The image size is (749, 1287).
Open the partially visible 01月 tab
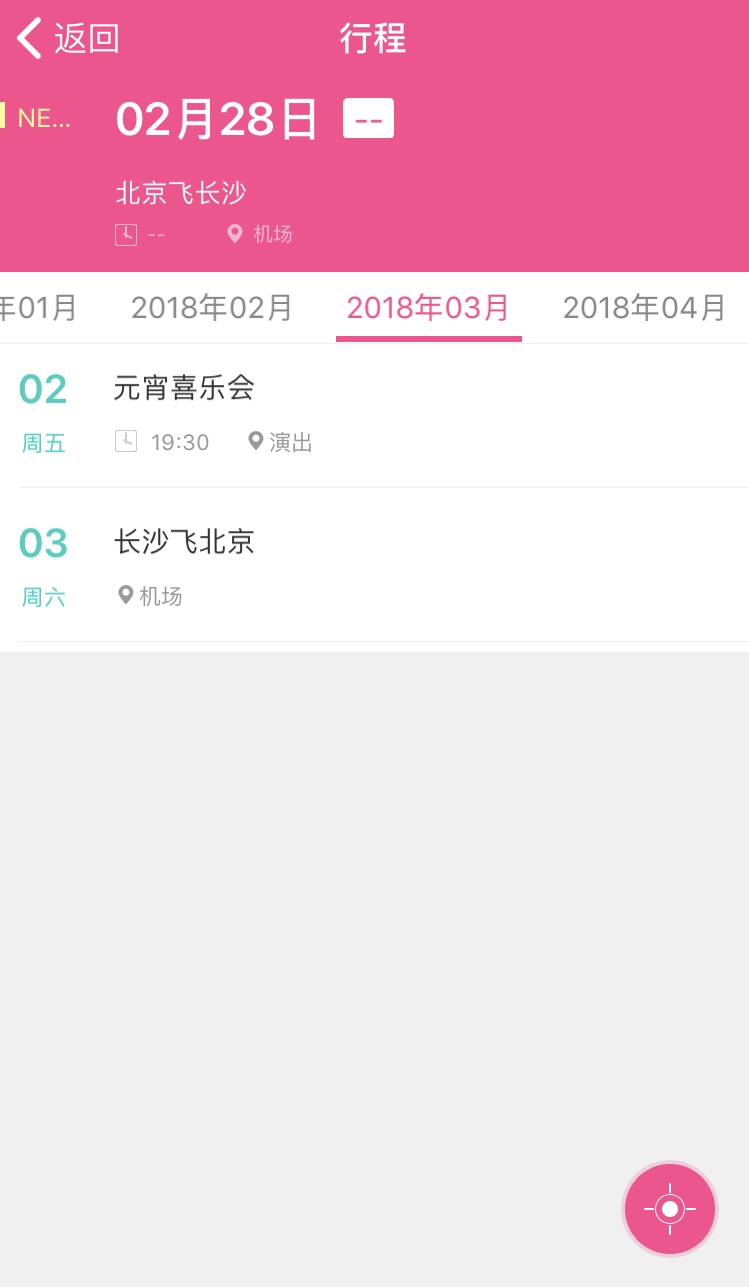38,307
